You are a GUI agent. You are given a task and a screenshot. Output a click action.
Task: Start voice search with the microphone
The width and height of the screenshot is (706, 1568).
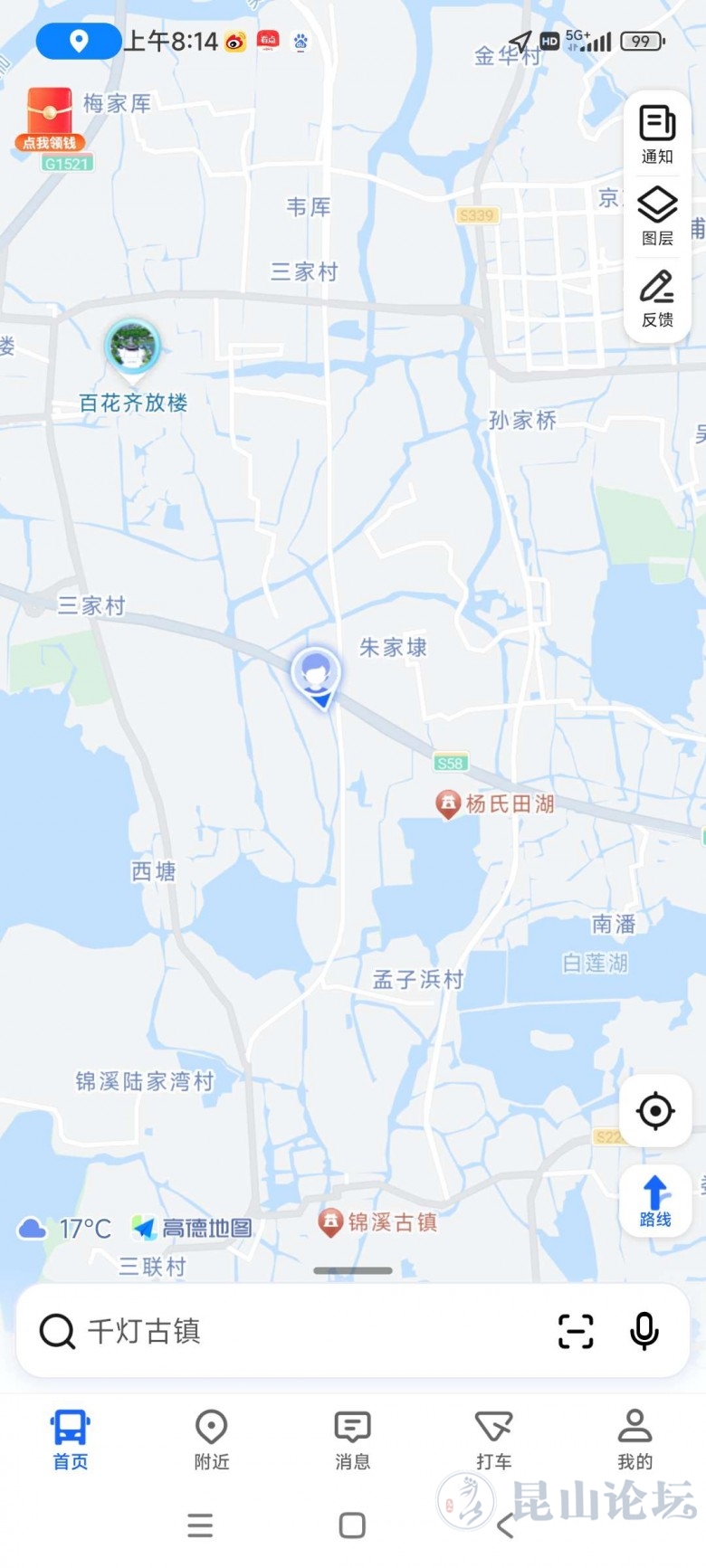click(x=644, y=1331)
